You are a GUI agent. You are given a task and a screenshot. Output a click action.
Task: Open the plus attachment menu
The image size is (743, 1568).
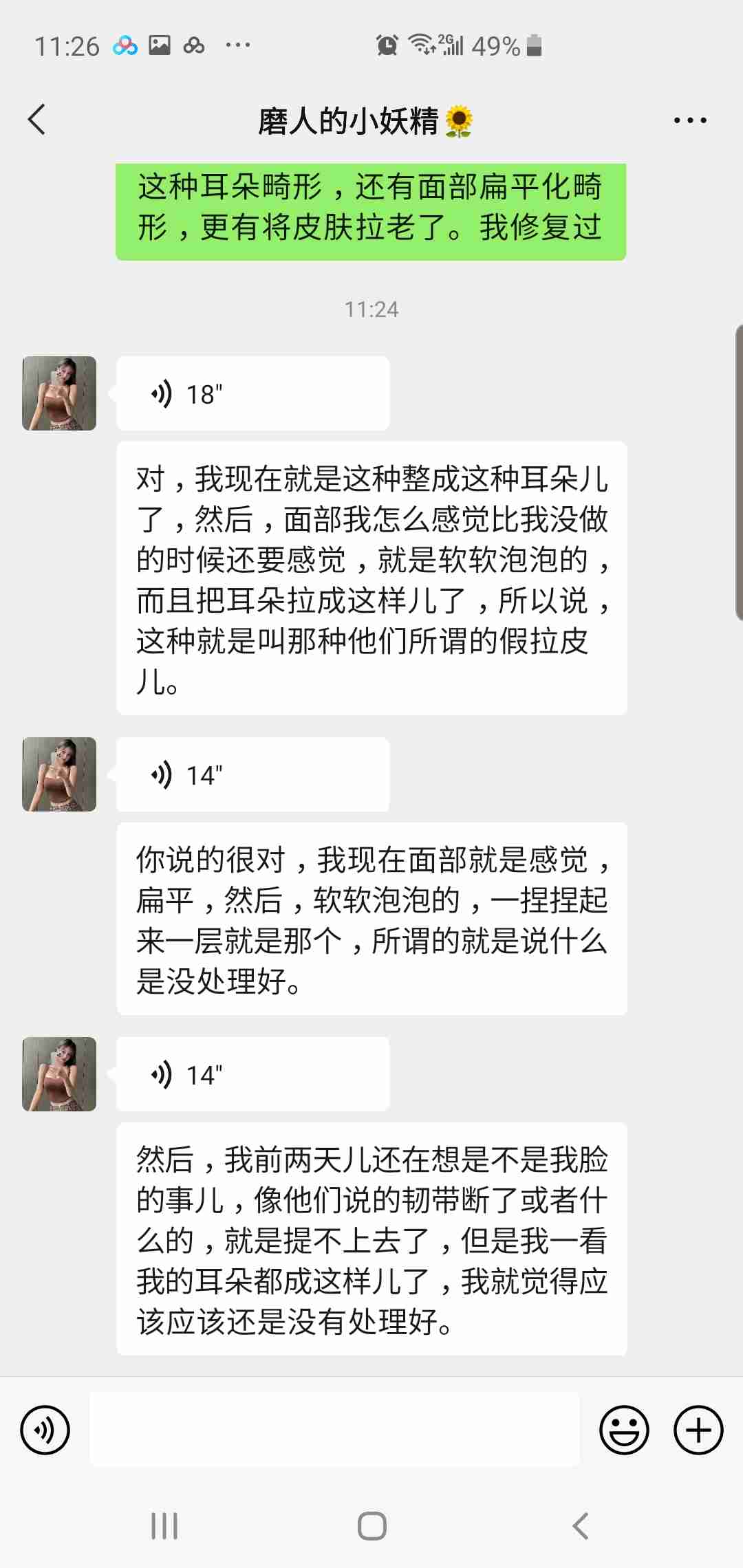click(698, 1430)
